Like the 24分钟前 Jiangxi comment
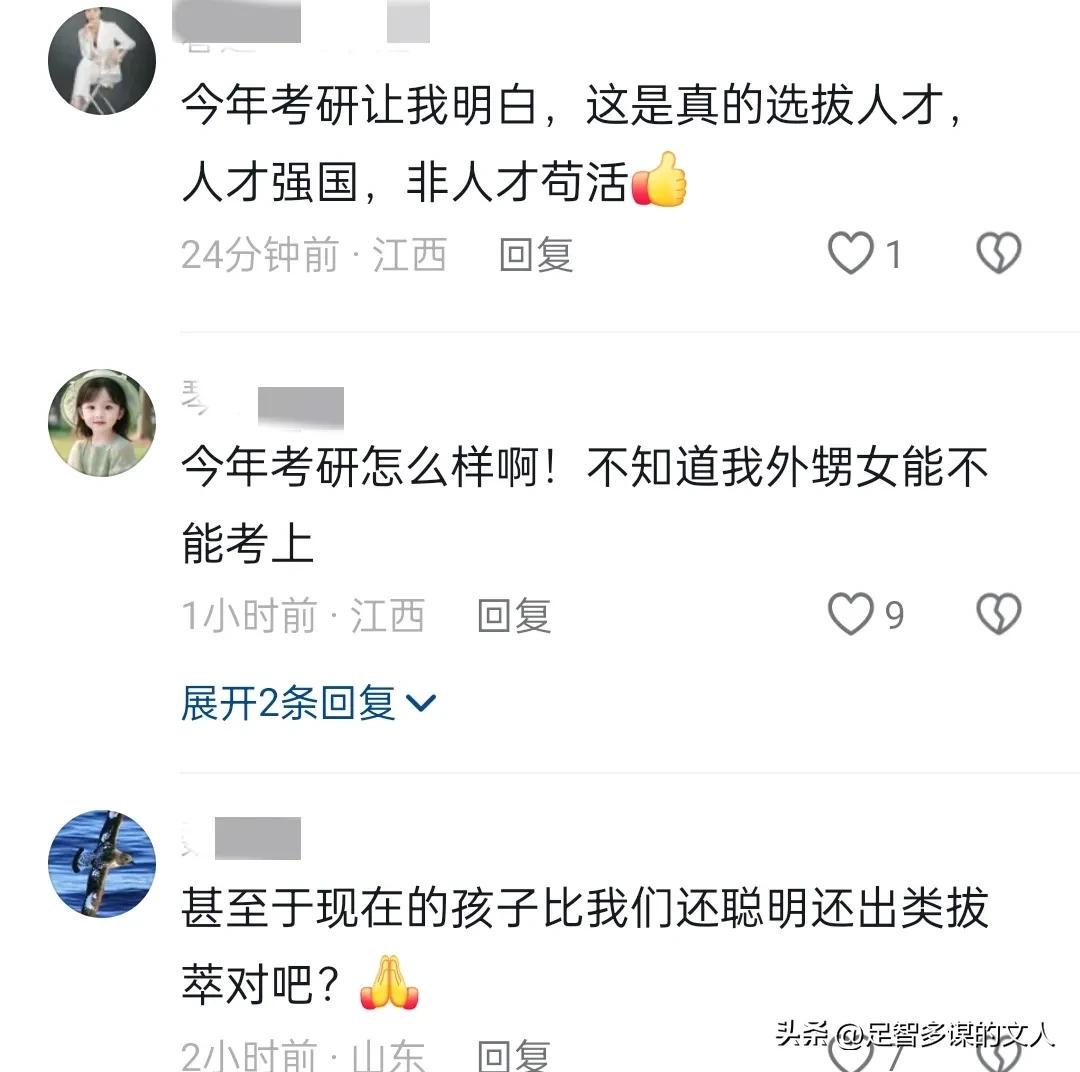The height and width of the screenshot is (1072, 1080). click(851, 254)
